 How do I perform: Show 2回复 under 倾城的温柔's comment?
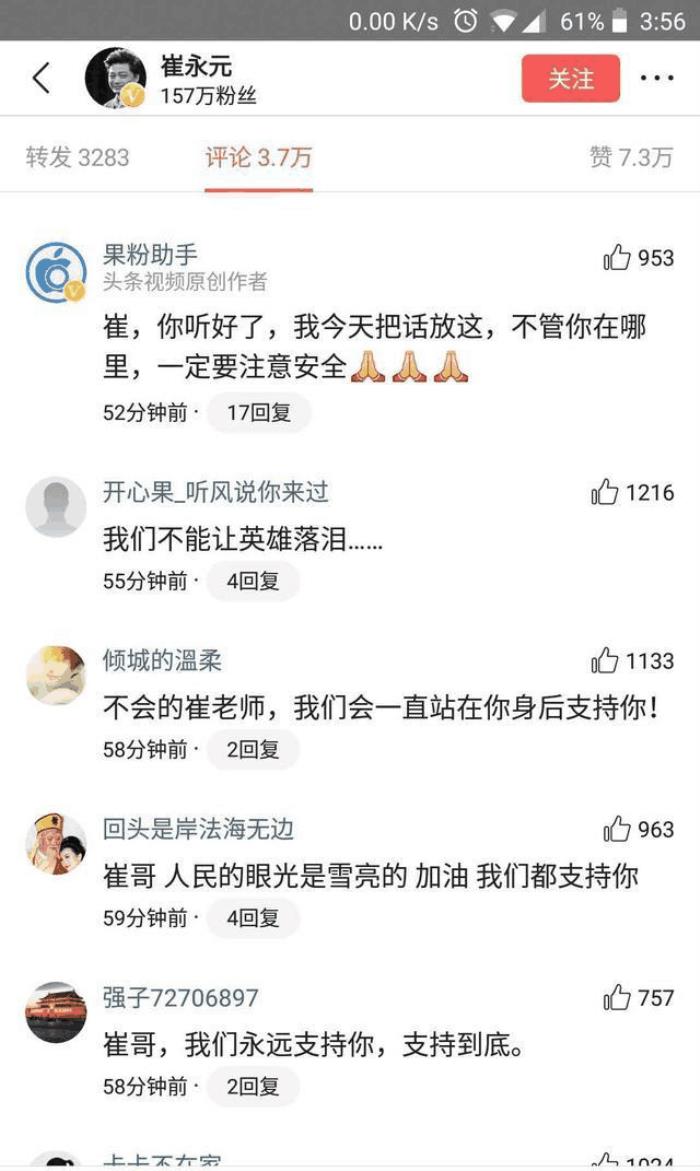point(253,749)
